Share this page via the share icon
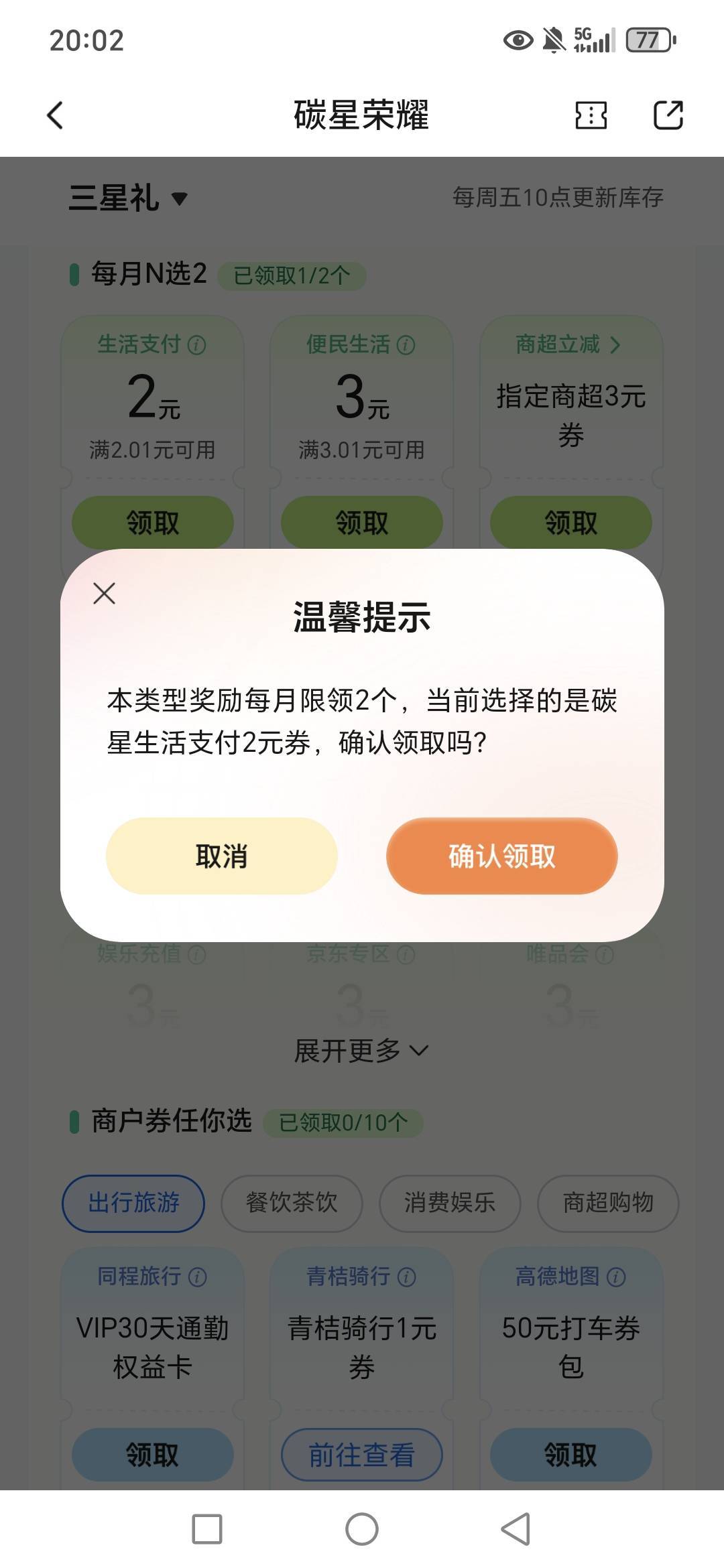Screen dimensions: 724x1568 tap(668, 115)
